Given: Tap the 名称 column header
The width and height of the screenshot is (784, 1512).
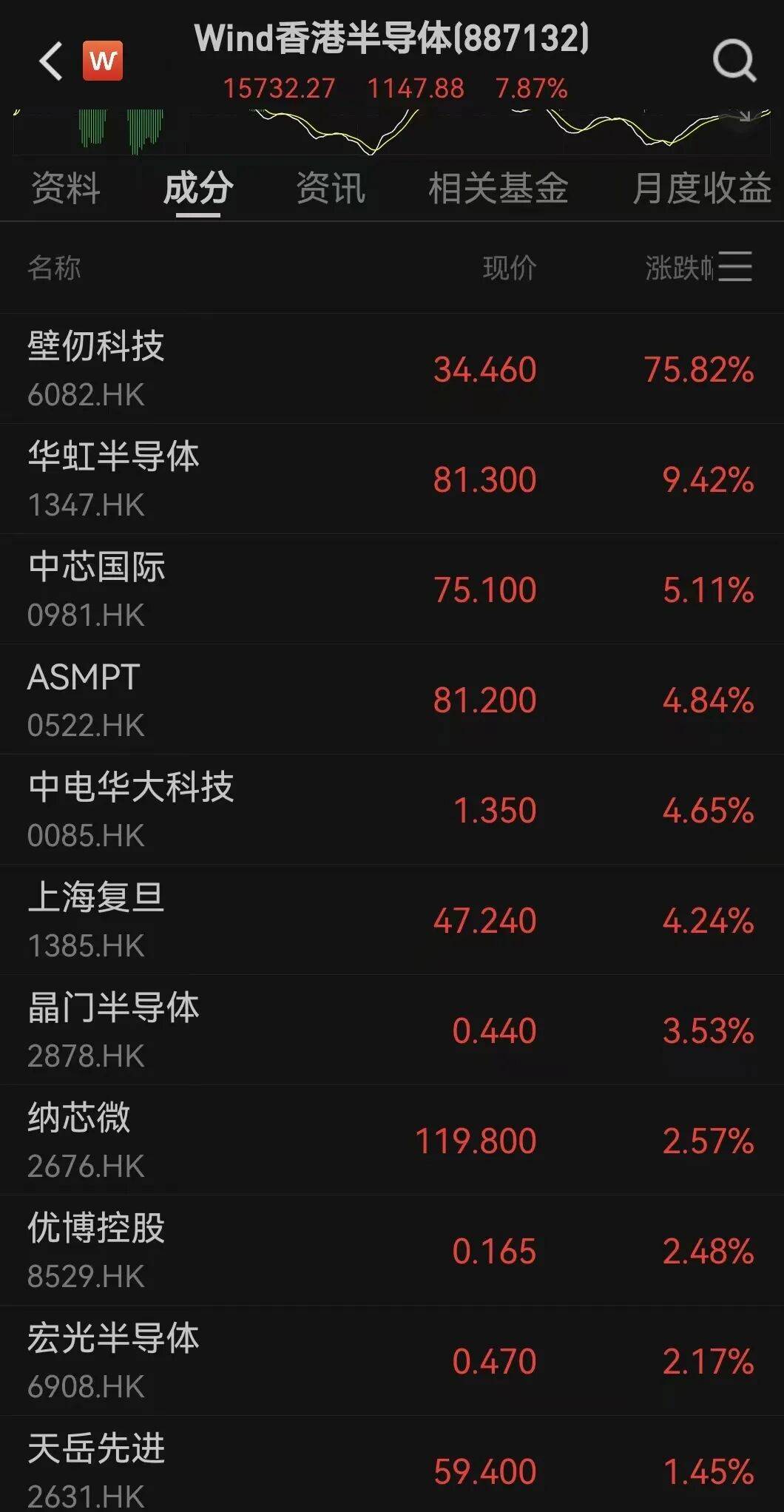Looking at the screenshot, I should click(x=53, y=270).
